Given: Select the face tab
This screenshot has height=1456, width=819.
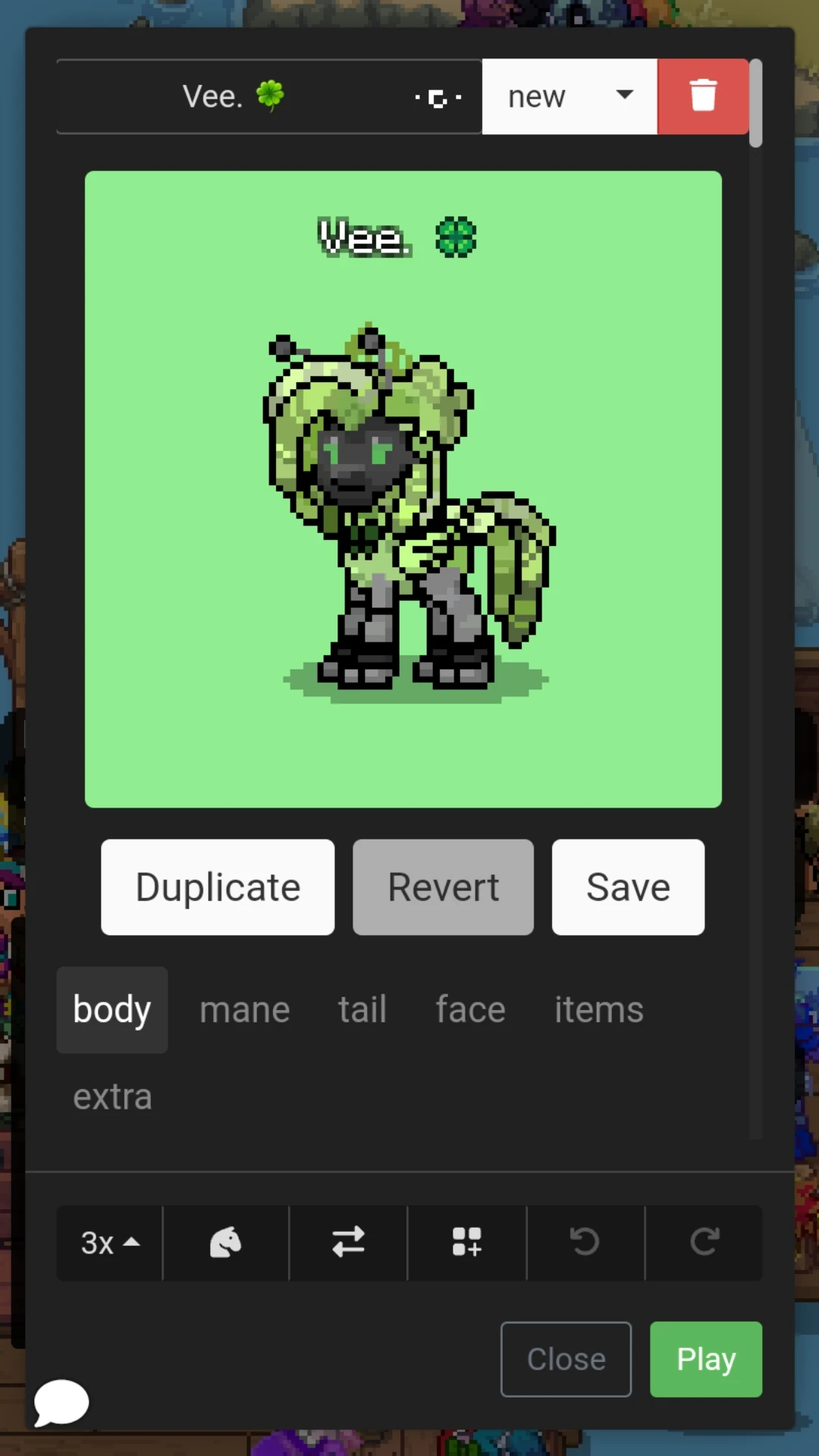Looking at the screenshot, I should tap(470, 1010).
